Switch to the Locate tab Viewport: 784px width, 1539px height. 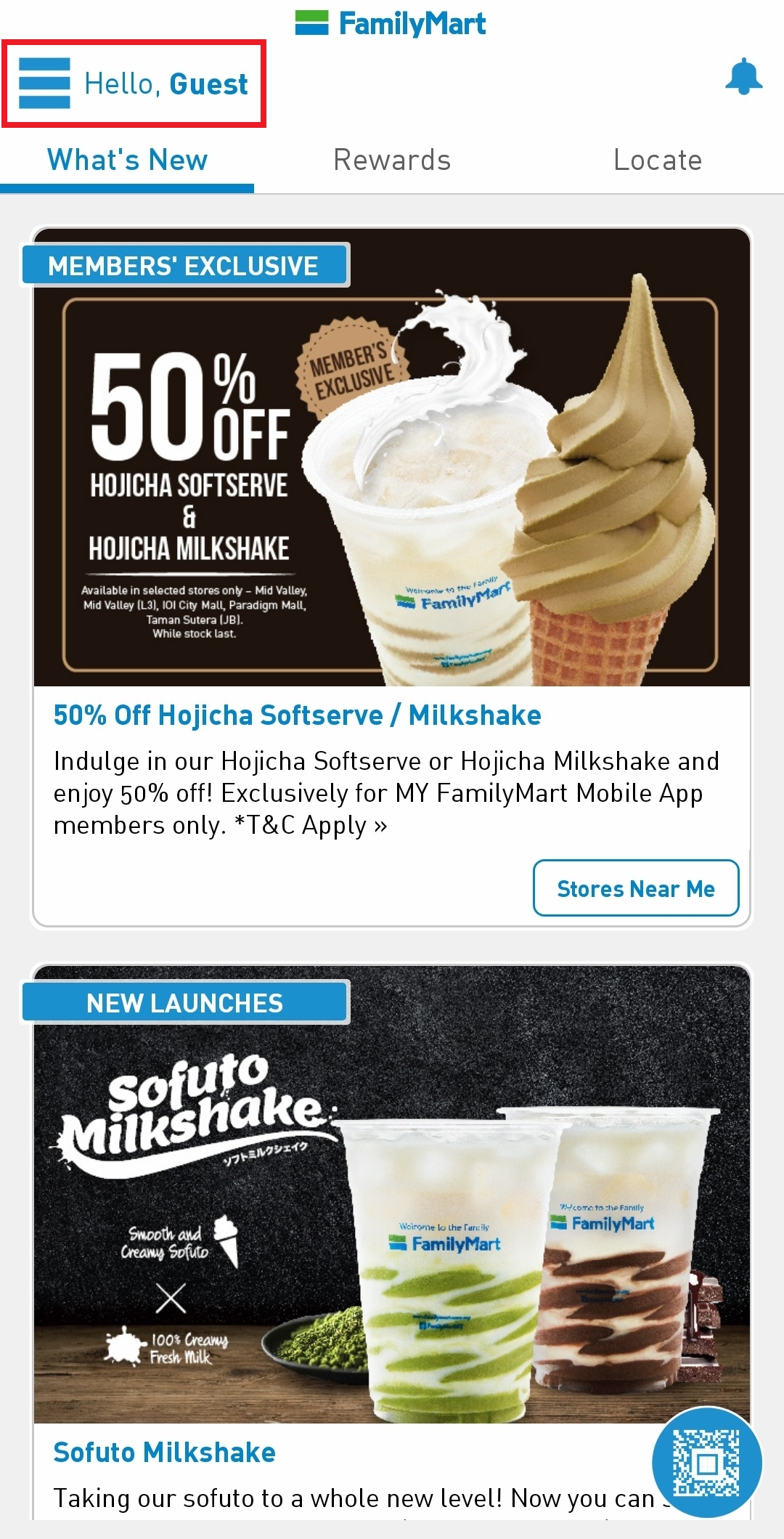click(x=657, y=160)
